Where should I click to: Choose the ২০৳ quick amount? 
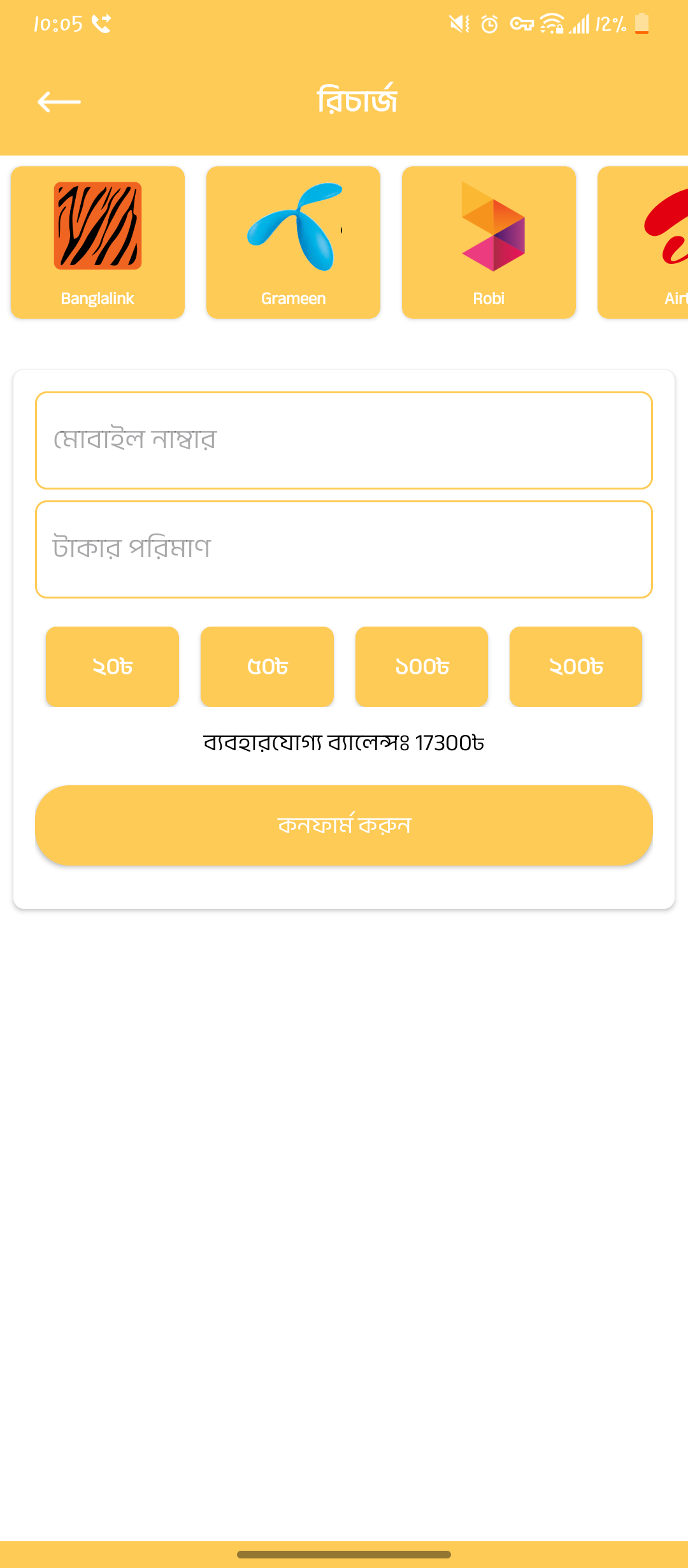[112, 667]
